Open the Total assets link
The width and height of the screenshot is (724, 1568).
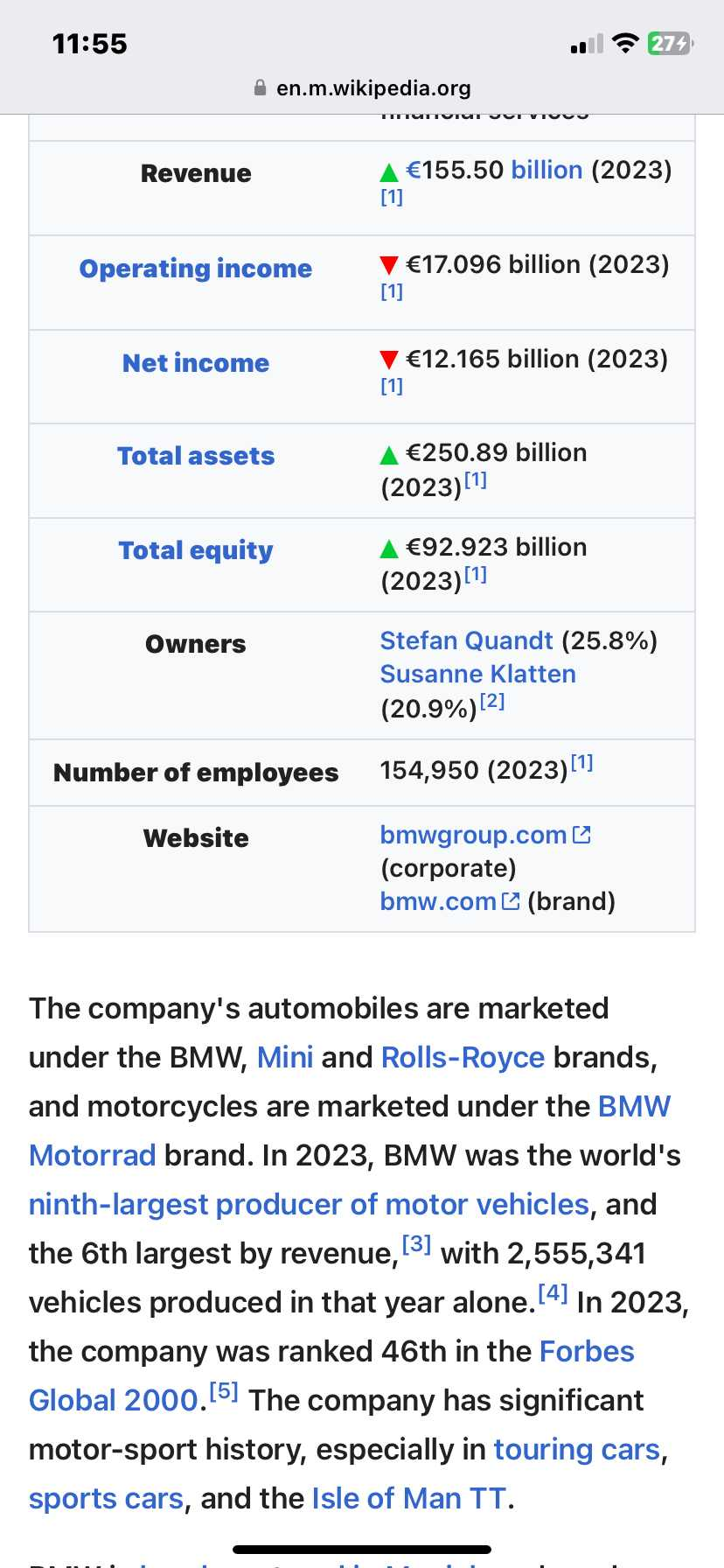click(196, 456)
